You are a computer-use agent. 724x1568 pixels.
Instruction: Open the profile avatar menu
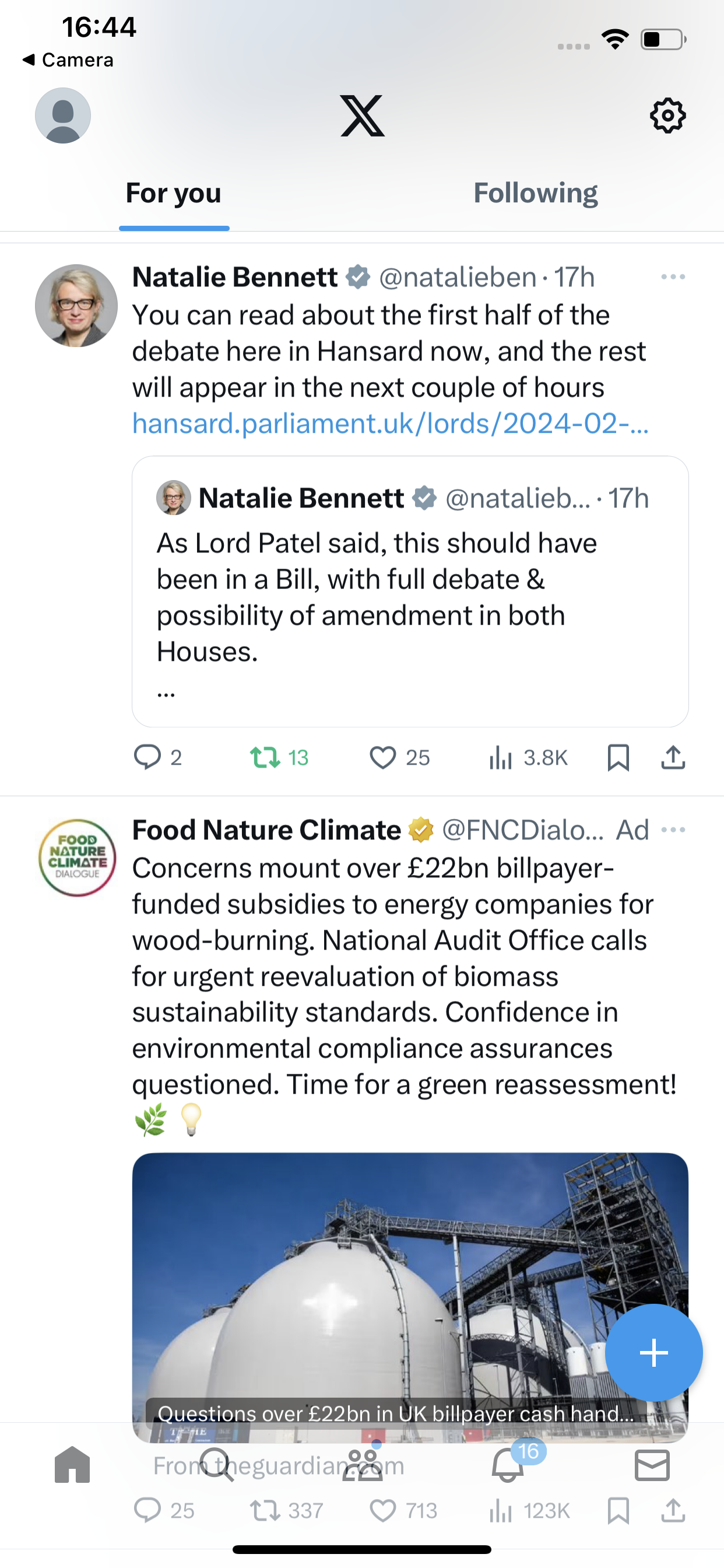(63, 115)
